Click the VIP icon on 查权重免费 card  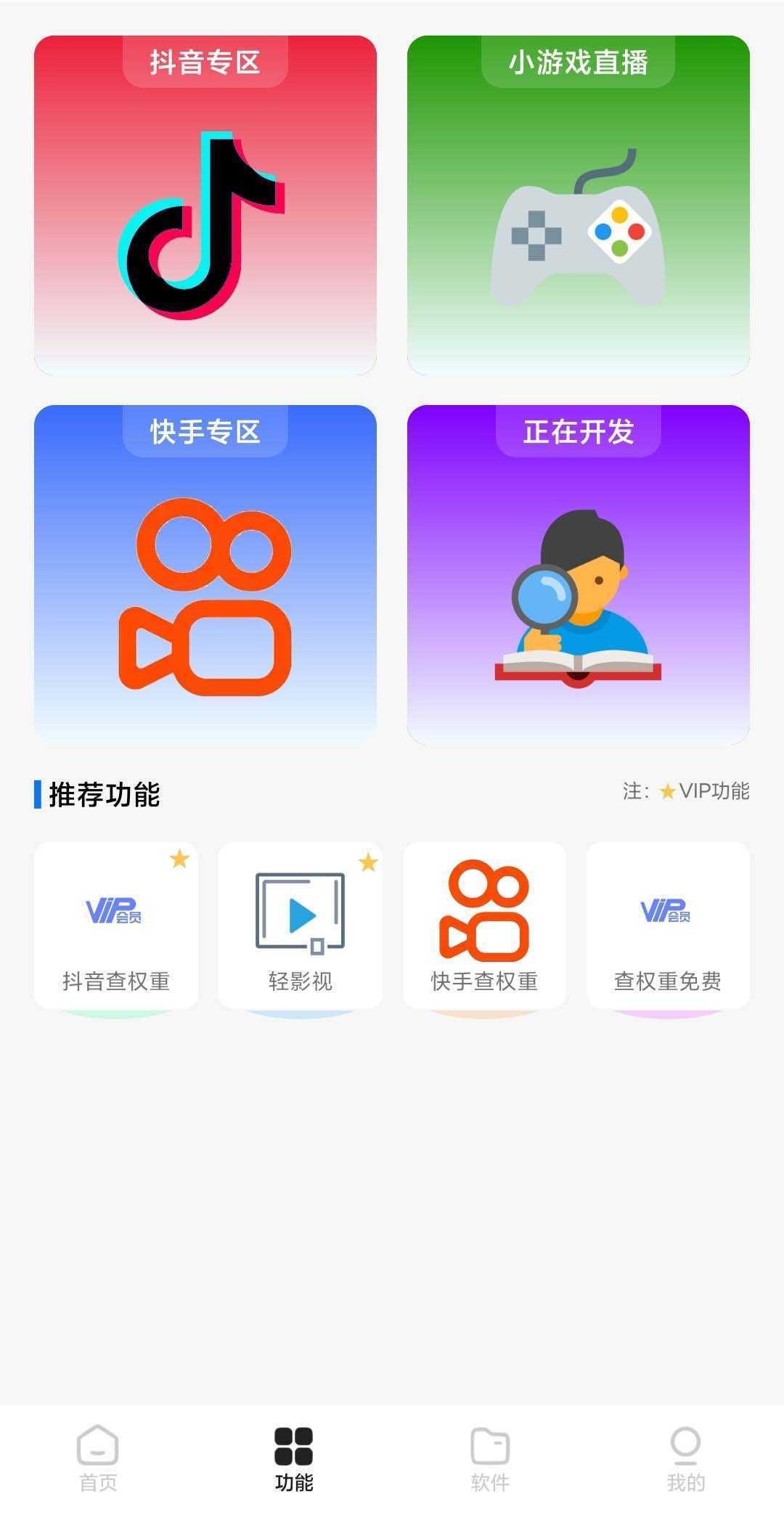click(x=666, y=915)
